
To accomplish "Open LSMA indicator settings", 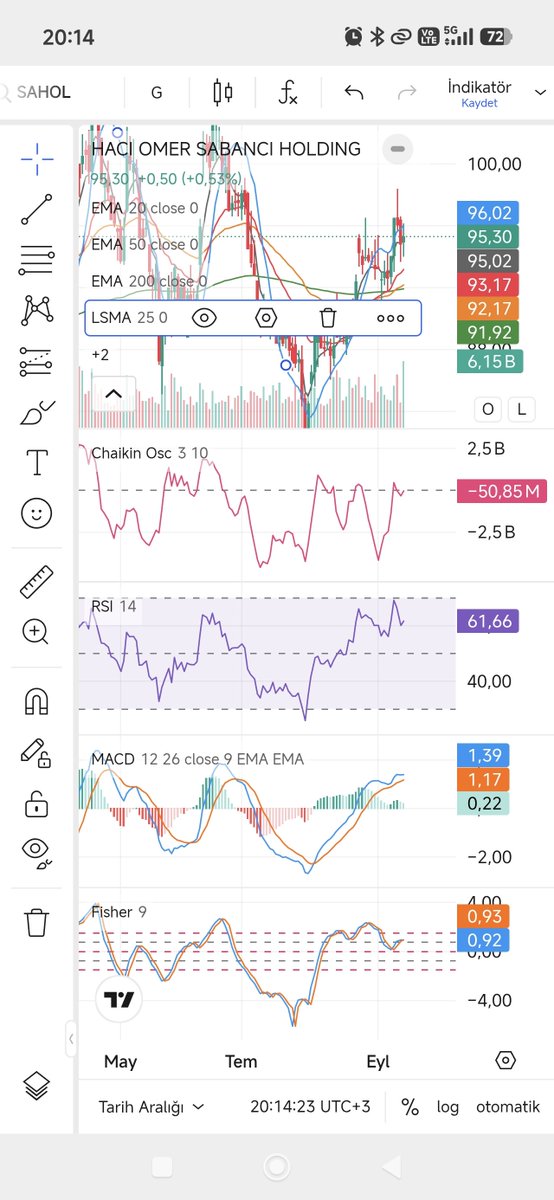I will [265, 318].
